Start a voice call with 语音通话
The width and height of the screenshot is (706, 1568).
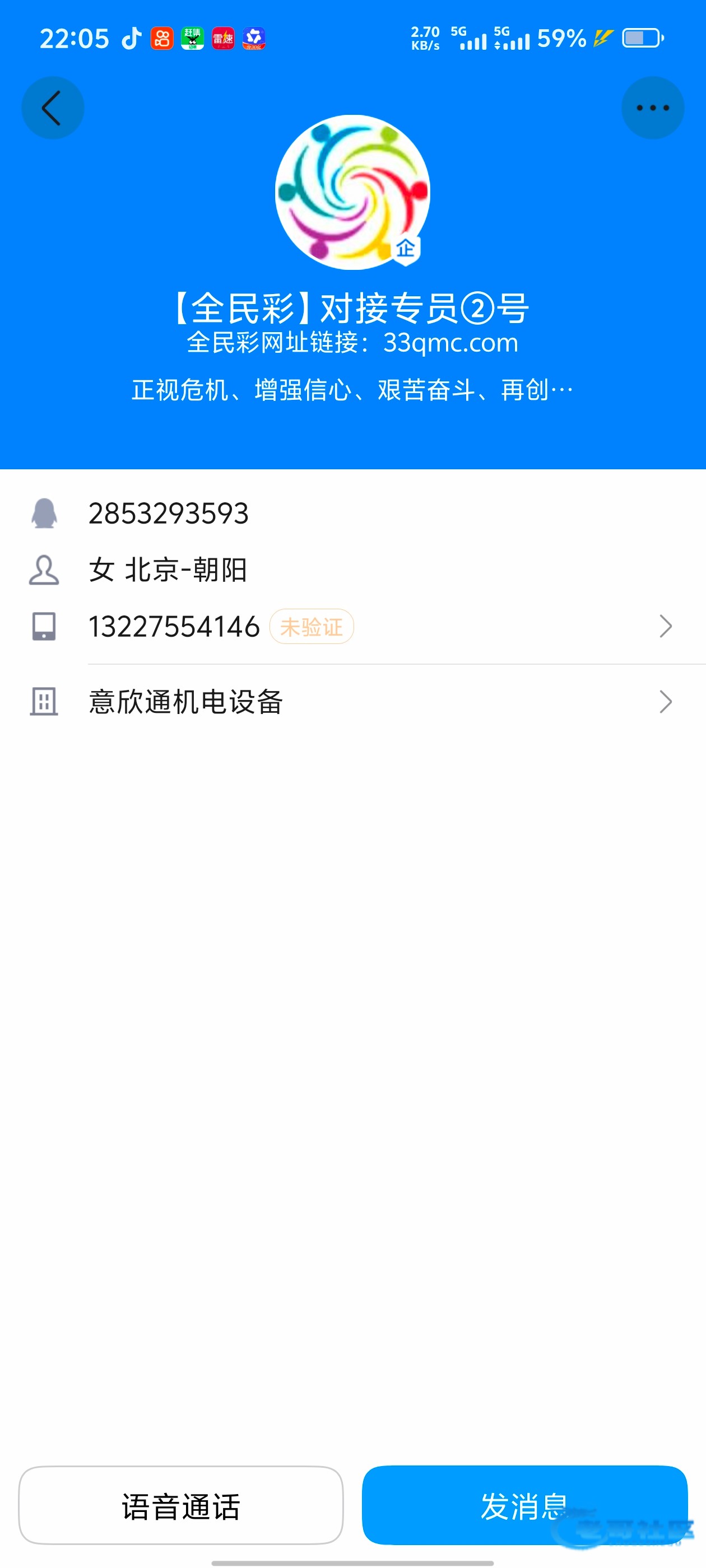click(180, 1505)
